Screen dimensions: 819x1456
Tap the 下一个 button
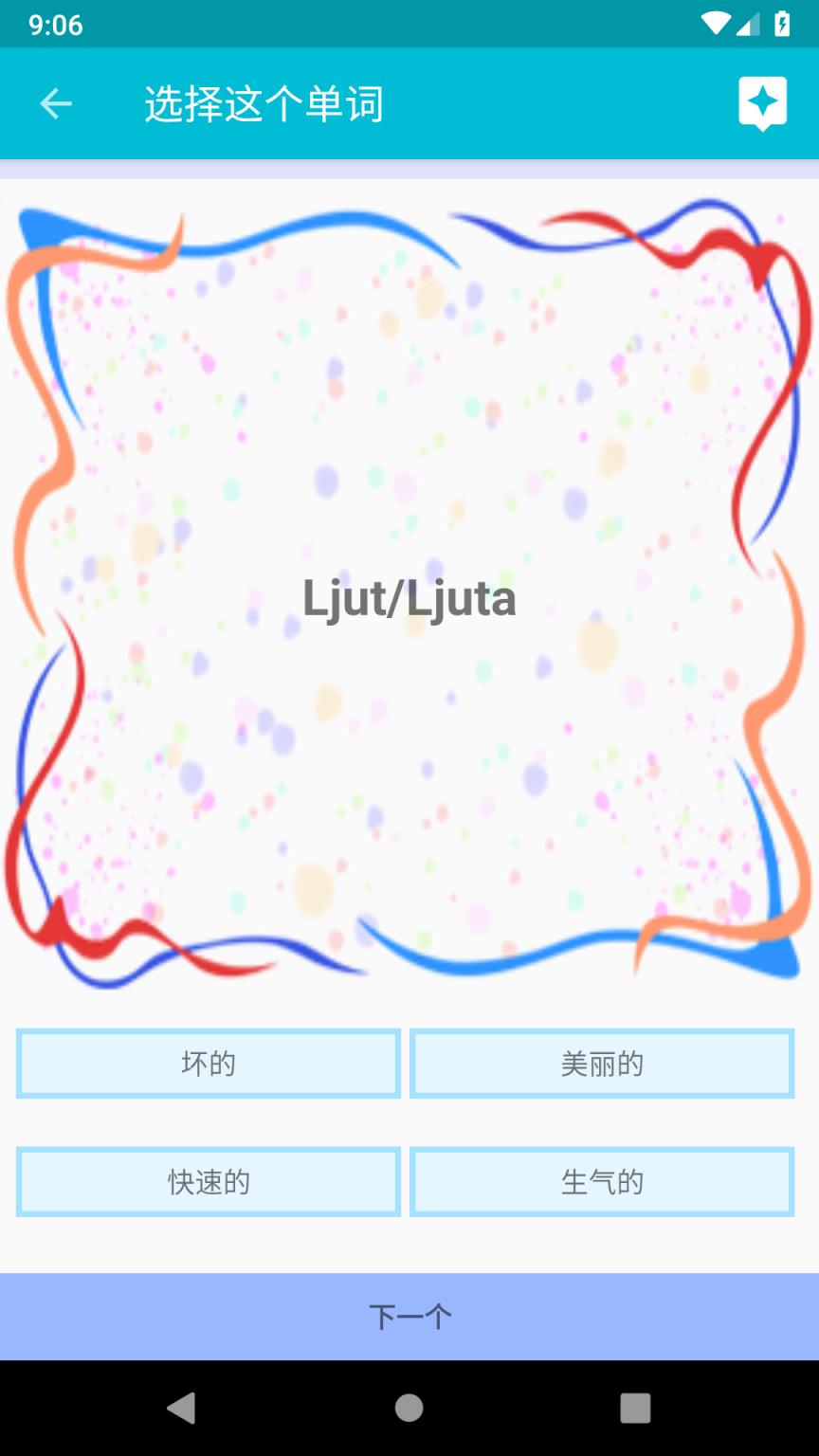tap(409, 1317)
